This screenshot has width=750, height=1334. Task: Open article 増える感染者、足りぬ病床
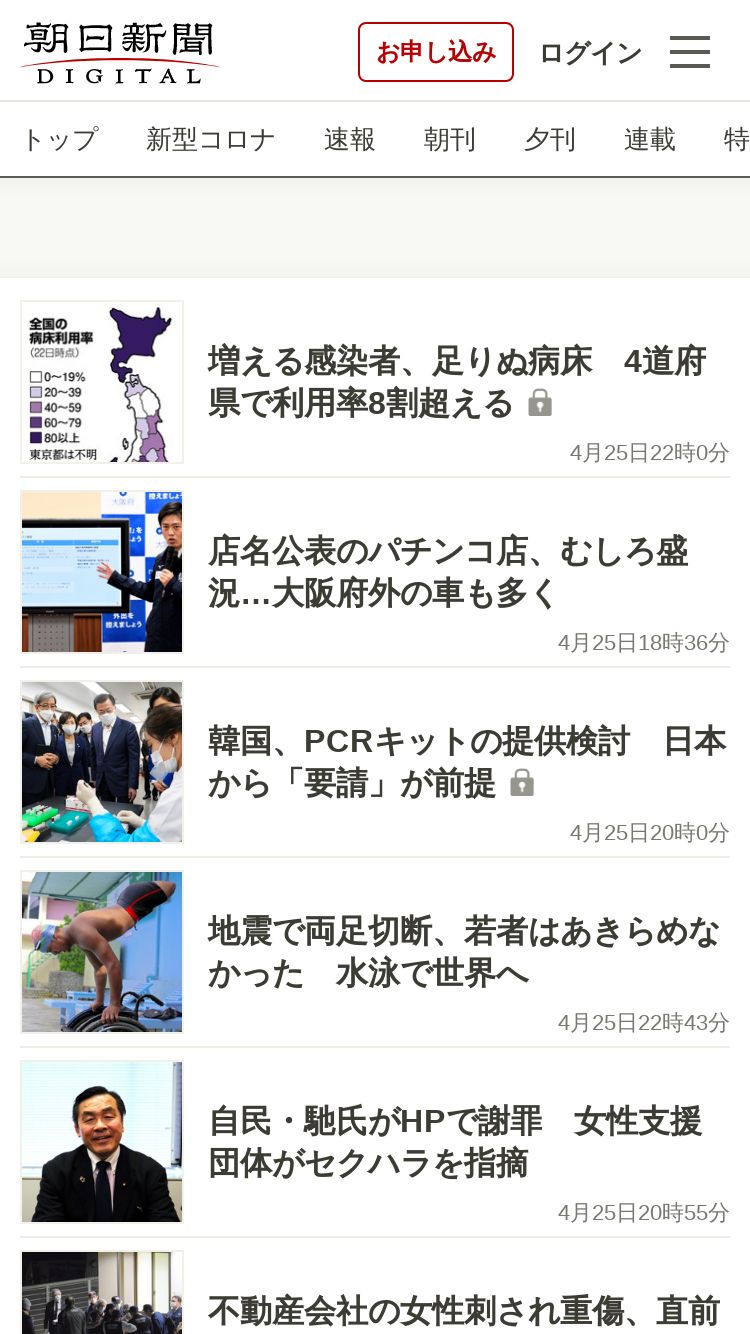point(375,382)
